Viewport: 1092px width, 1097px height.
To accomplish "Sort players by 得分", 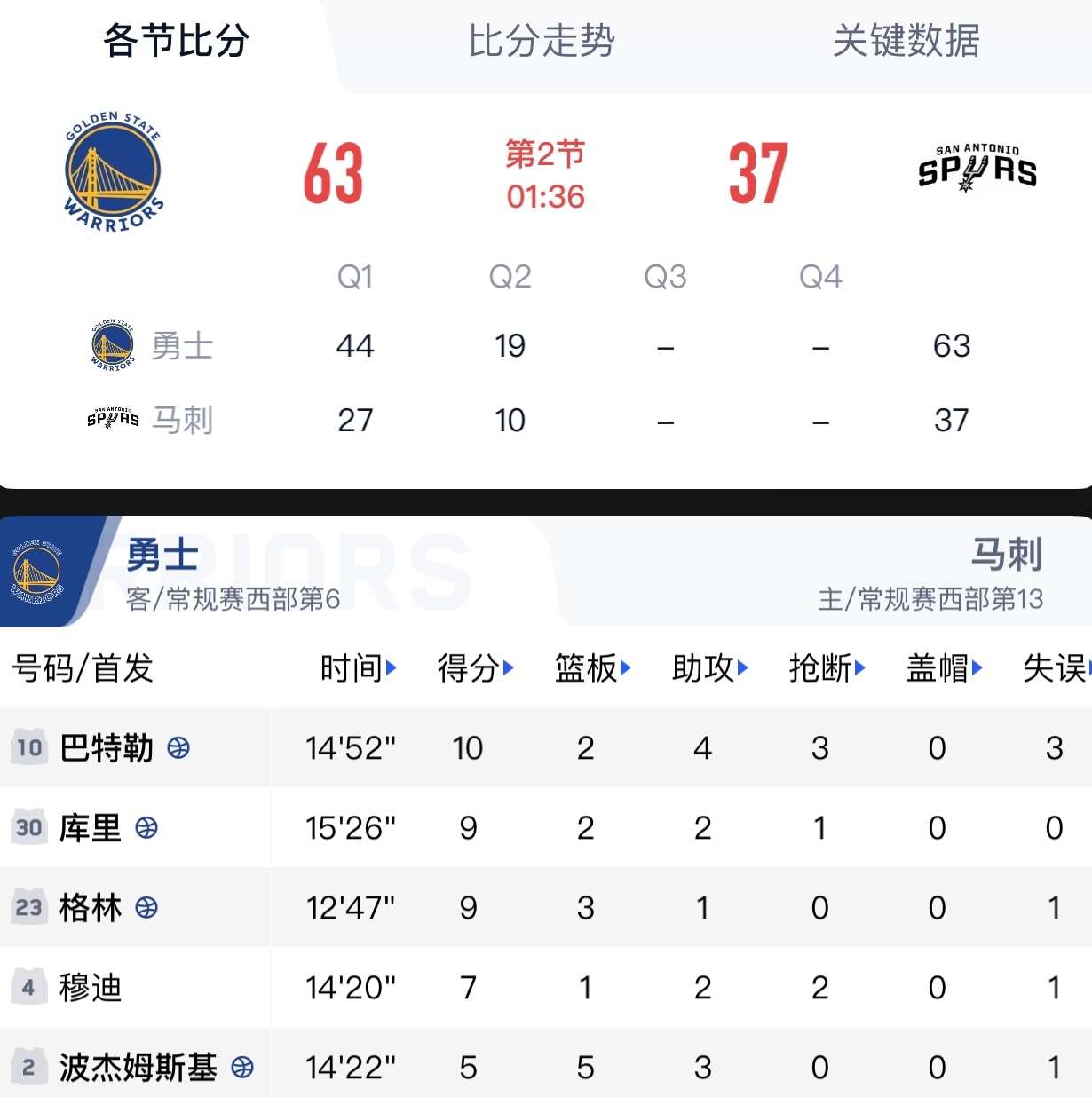I will click(x=475, y=668).
